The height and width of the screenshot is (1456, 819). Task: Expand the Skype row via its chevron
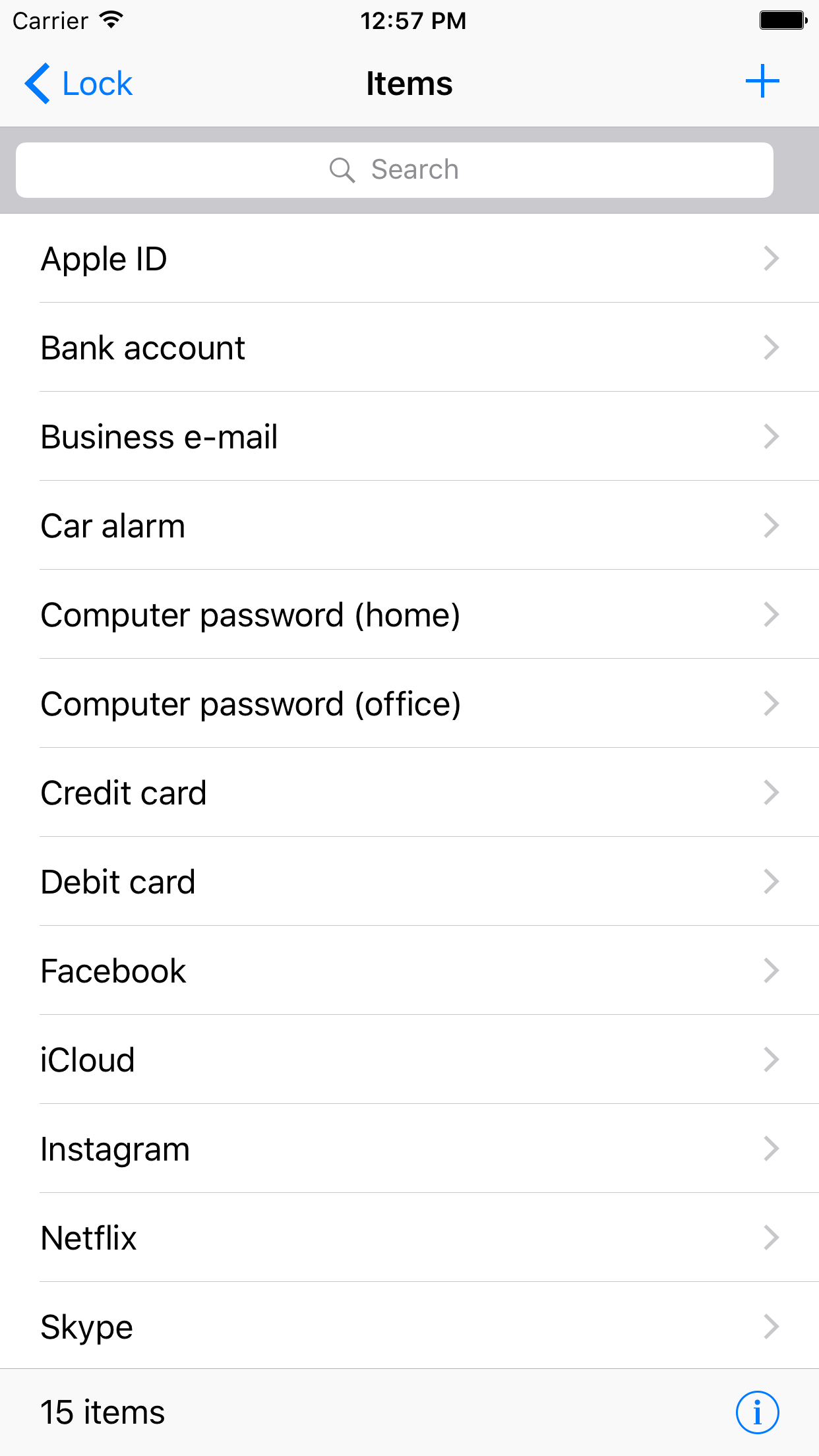(770, 1327)
